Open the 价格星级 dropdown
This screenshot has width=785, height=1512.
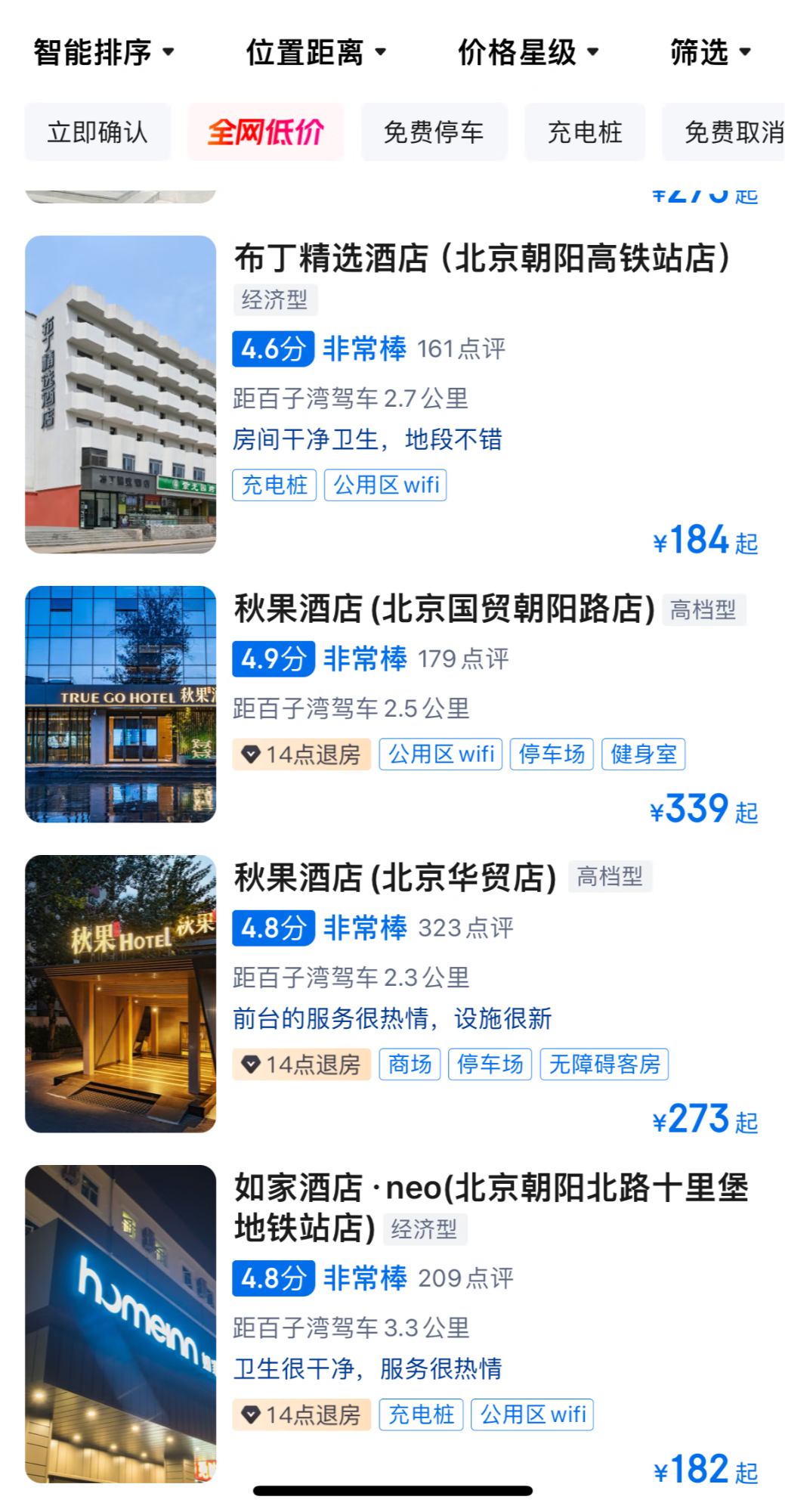point(528,52)
